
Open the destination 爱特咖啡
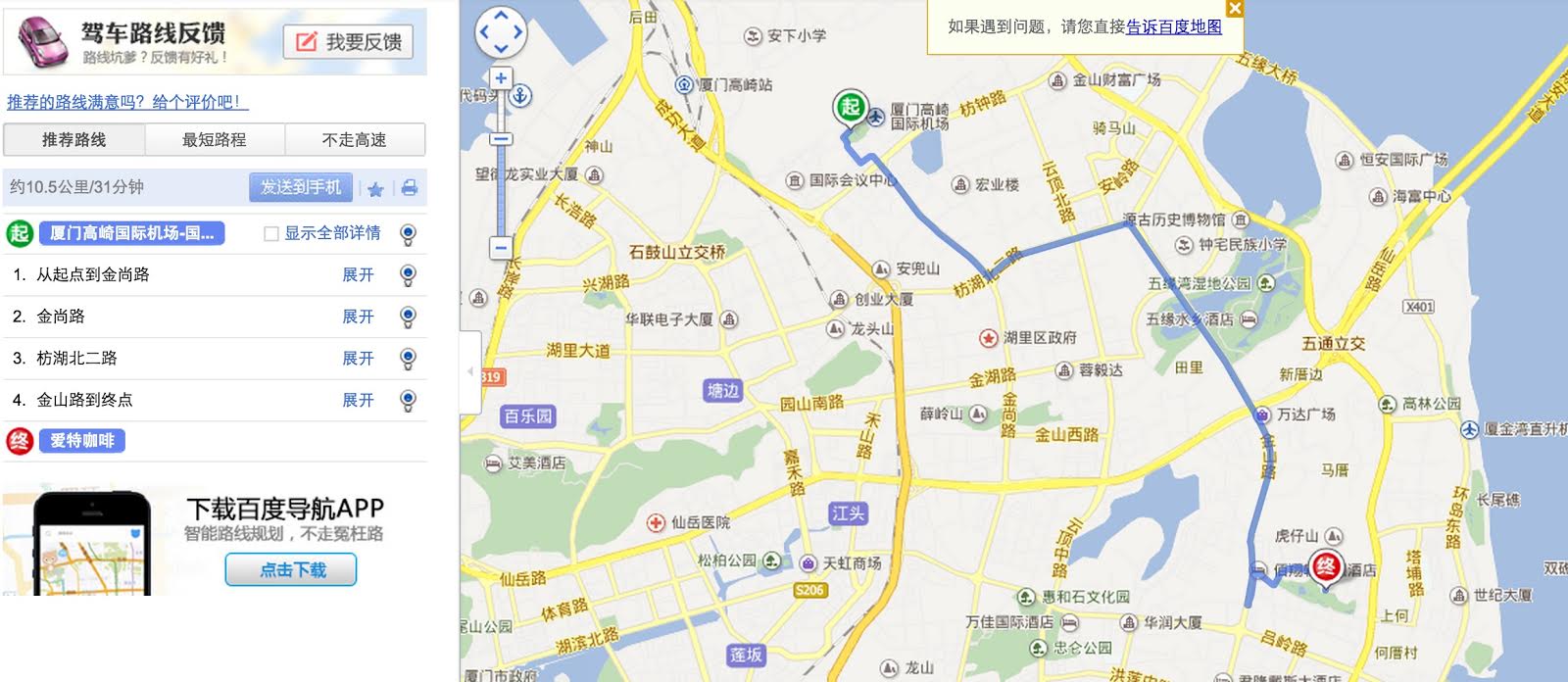tap(82, 441)
